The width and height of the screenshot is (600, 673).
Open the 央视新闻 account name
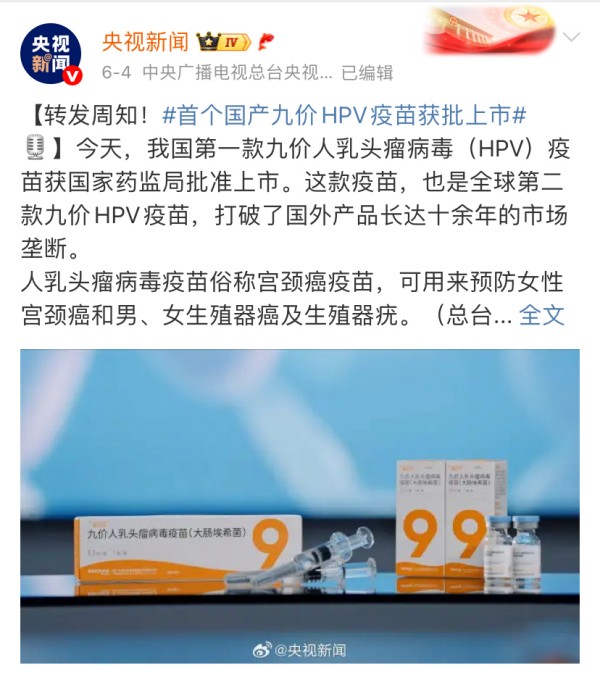click(145, 41)
